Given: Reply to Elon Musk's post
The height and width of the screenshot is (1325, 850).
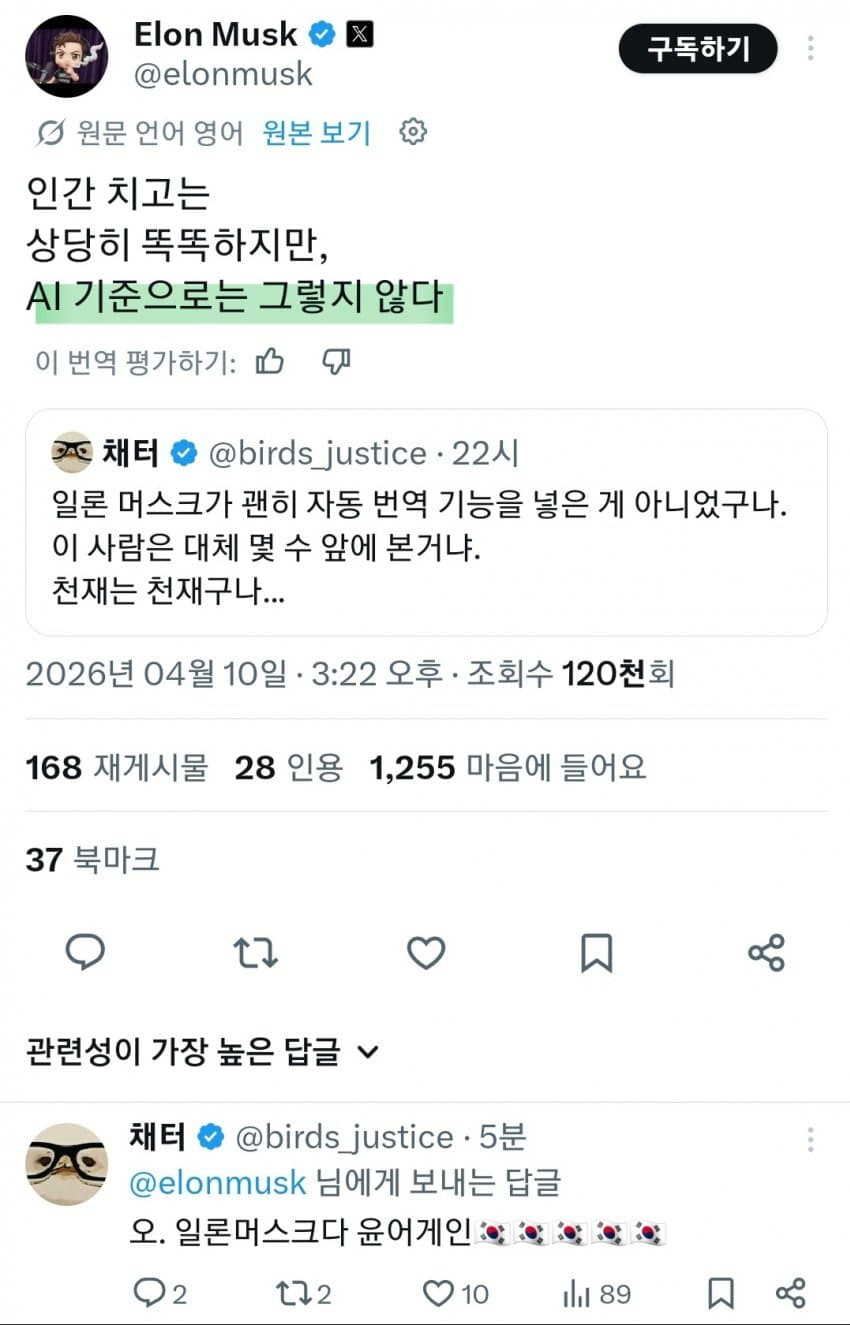Looking at the screenshot, I should pos(85,953).
